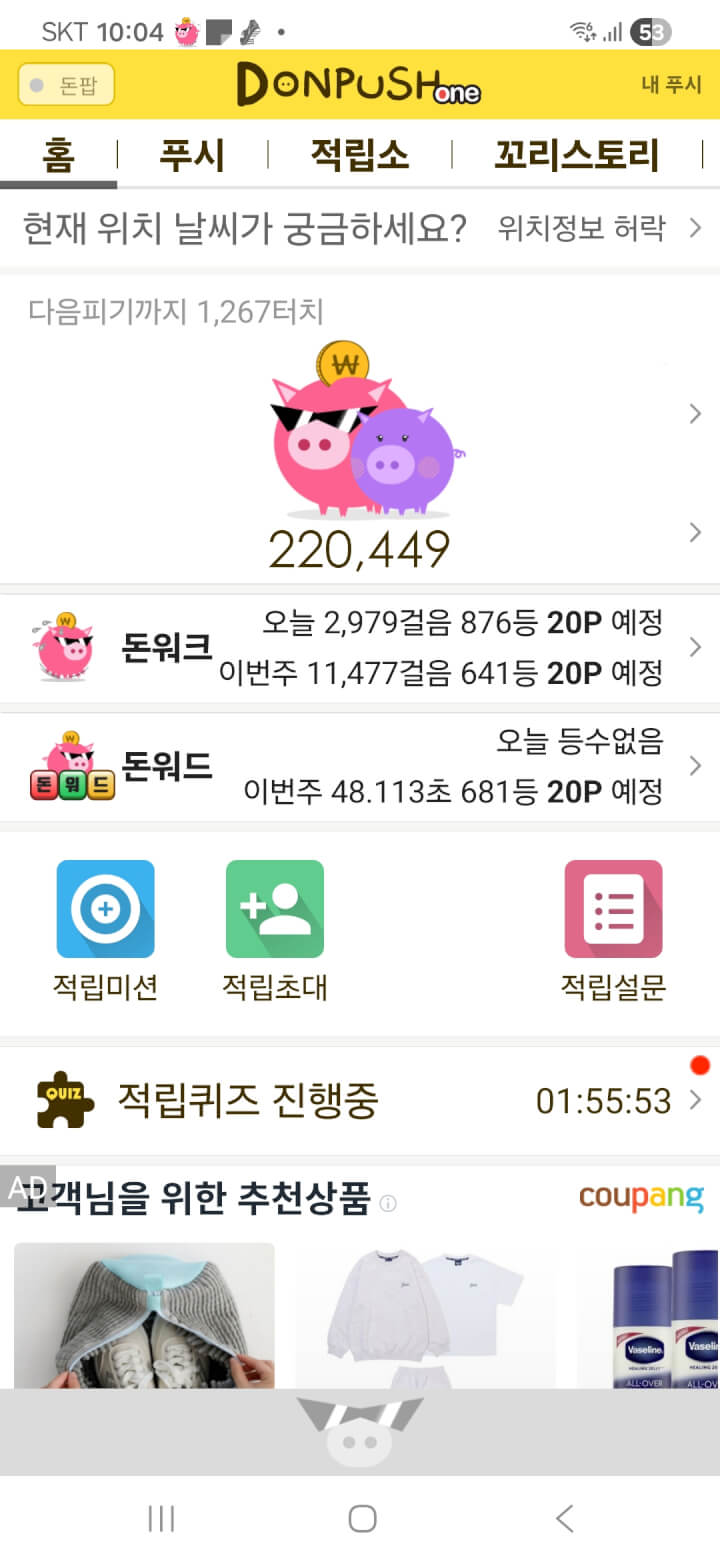720x1560 pixels.
Task: Open the 돈워크 step ranking row
Action: click(360, 648)
